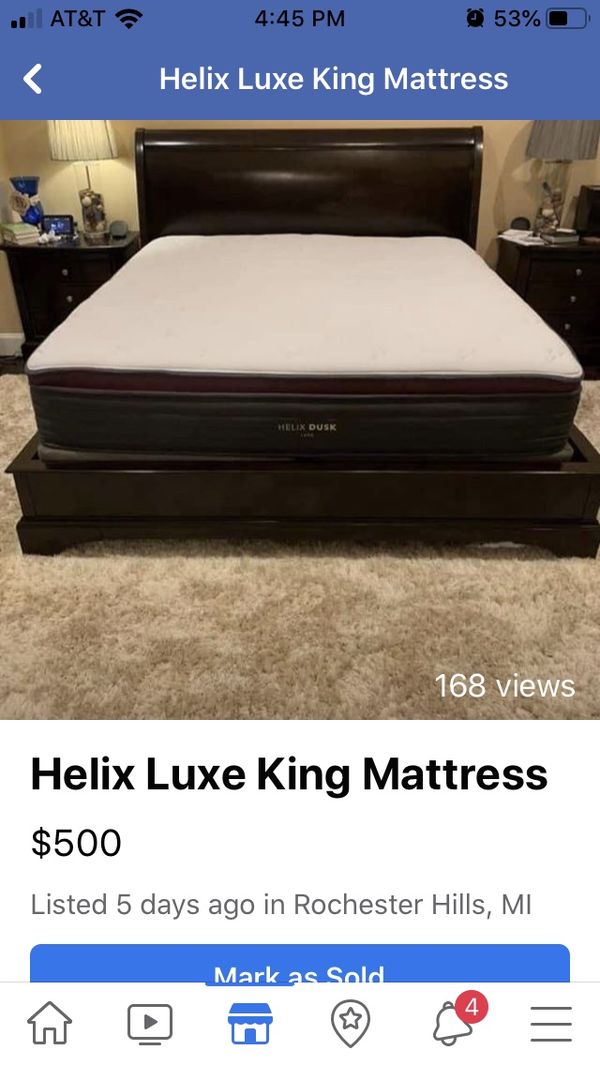Open the Watch videos tab

(150, 1022)
